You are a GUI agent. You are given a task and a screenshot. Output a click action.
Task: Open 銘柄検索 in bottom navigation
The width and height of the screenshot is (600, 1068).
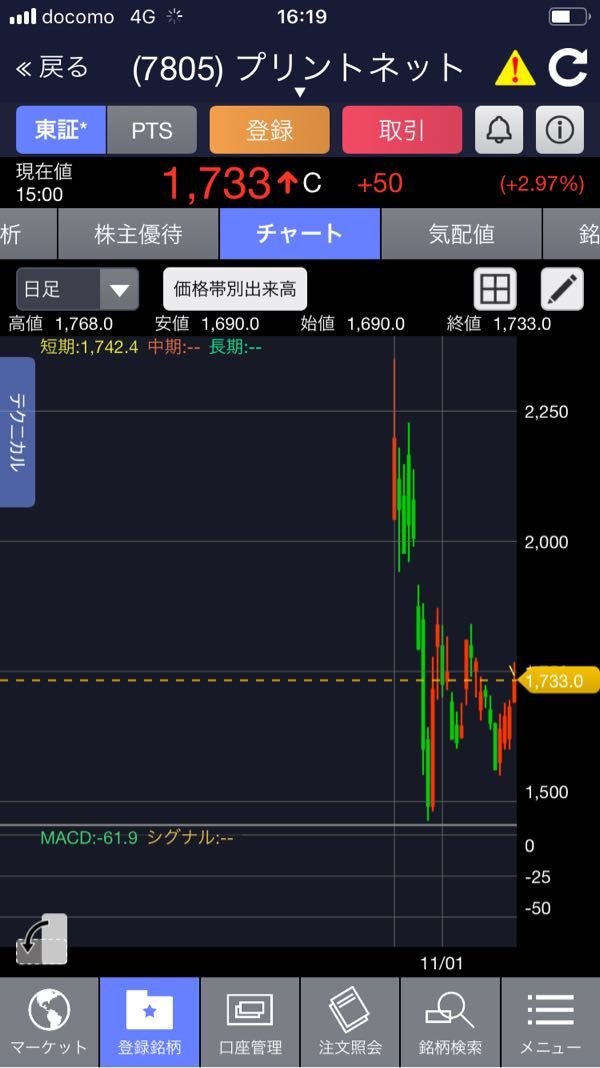point(450,1022)
